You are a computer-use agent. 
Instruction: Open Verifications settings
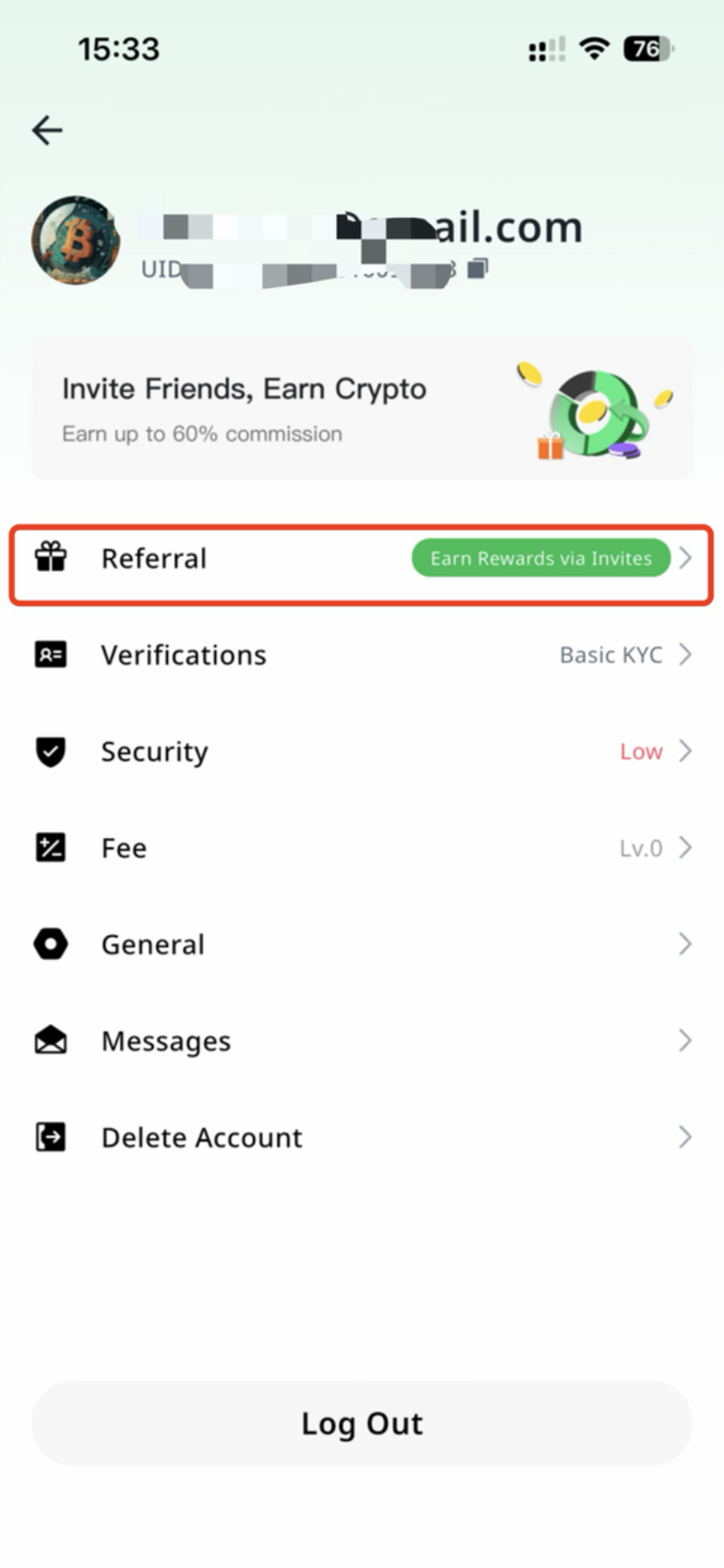[x=361, y=654]
